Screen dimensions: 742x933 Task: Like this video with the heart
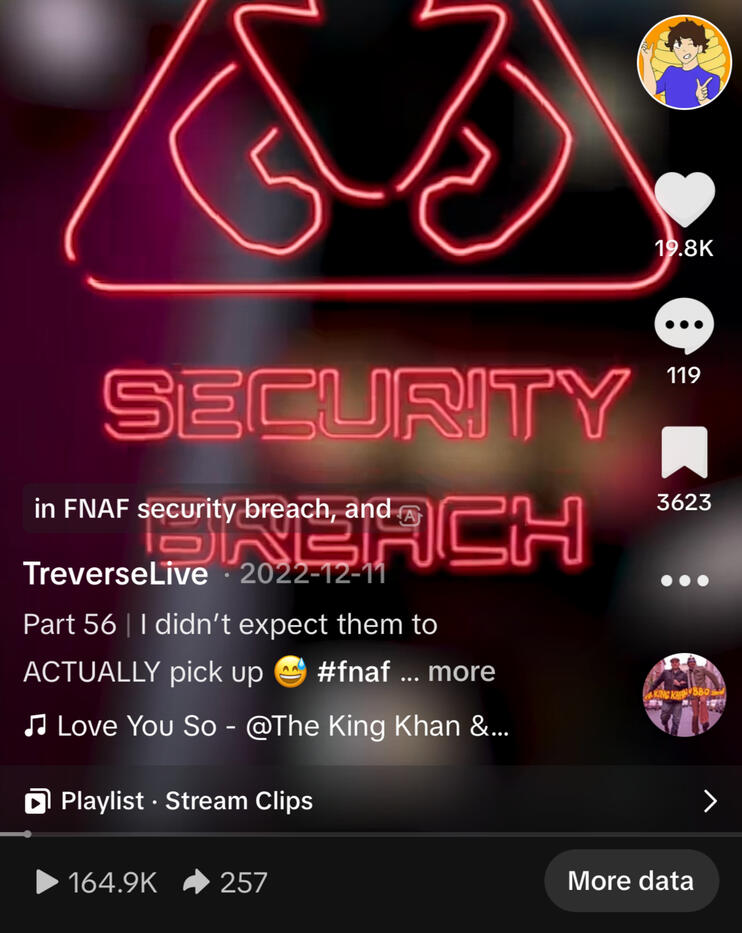[685, 199]
